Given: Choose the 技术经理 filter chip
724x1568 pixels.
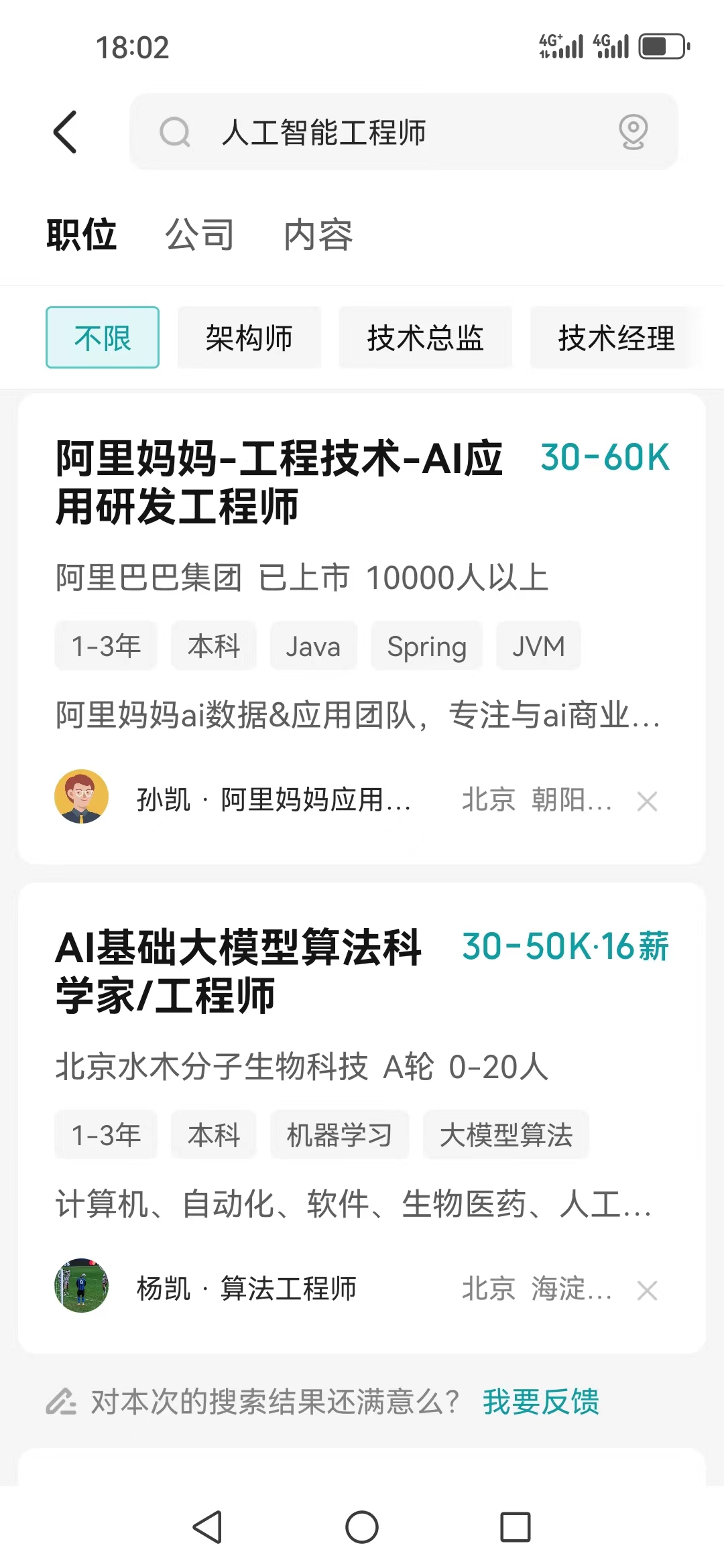Looking at the screenshot, I should click(616, 338).
